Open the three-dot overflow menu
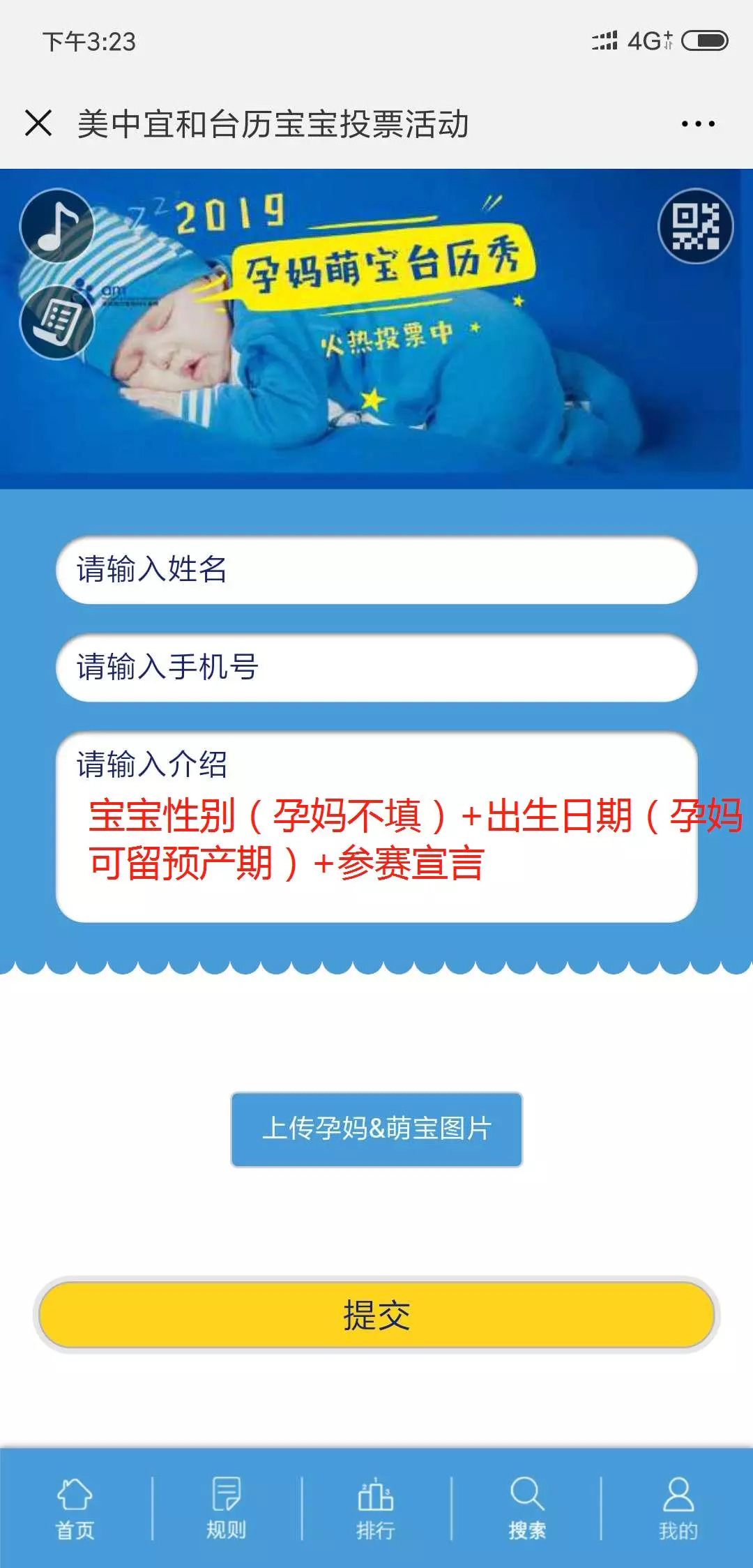 698,124
